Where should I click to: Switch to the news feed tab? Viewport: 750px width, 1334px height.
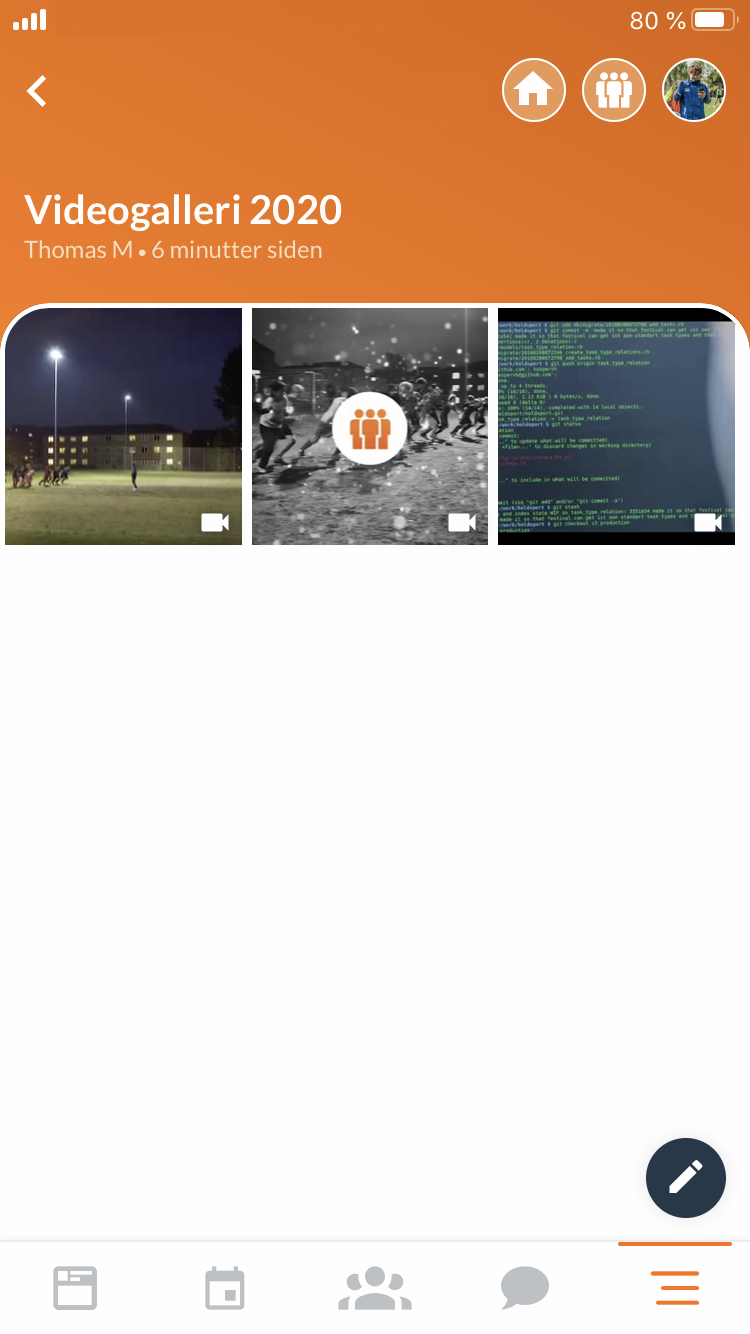pyautogui.click(x=75, y=1288)
